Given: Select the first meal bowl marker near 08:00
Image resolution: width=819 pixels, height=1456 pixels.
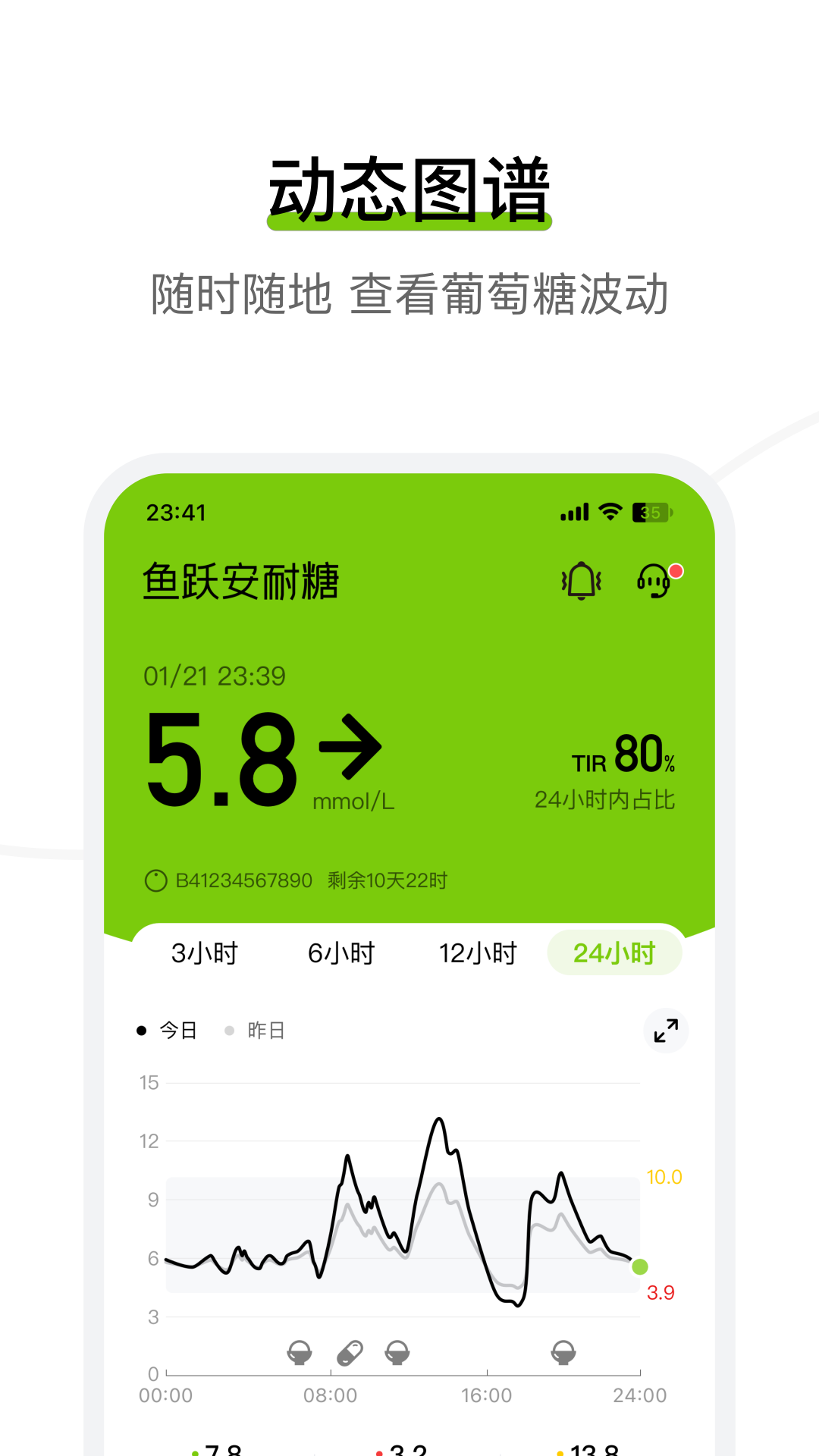Looking at the screenshot, I should (x=300, y=1352).
